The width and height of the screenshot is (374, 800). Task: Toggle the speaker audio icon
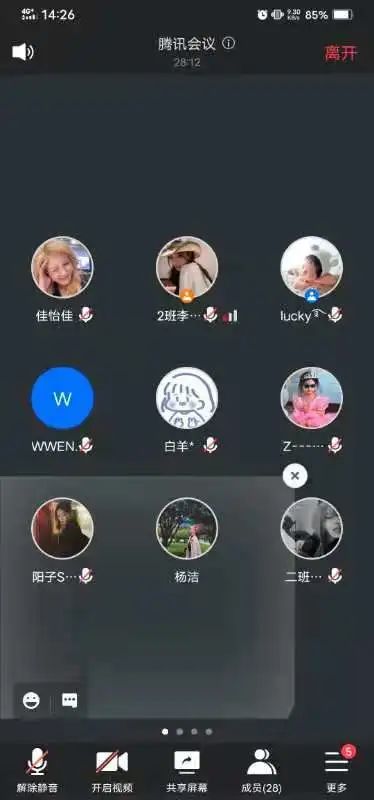(x=23, y=52)
